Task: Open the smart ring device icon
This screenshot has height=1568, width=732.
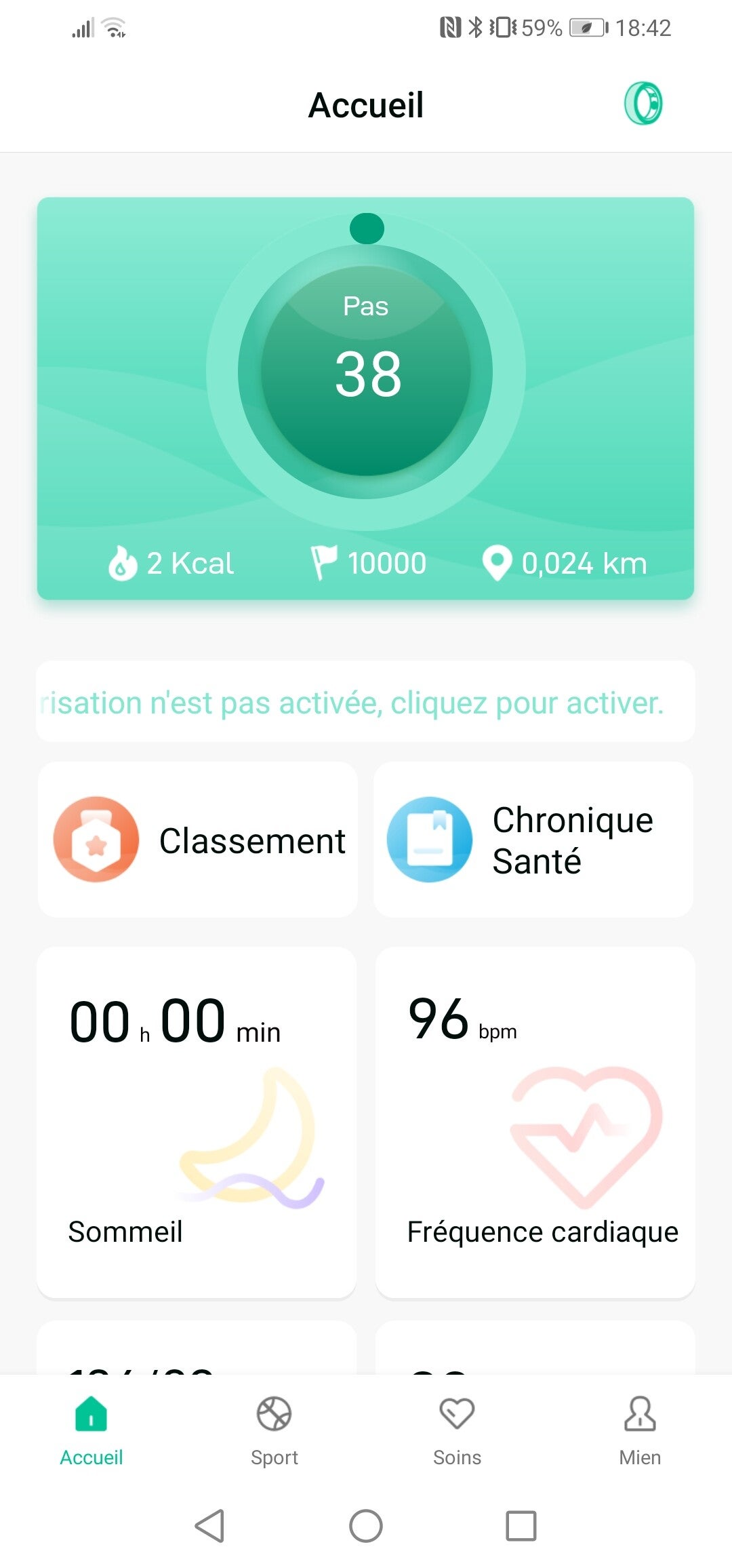Action: click(x=643, y=104)
